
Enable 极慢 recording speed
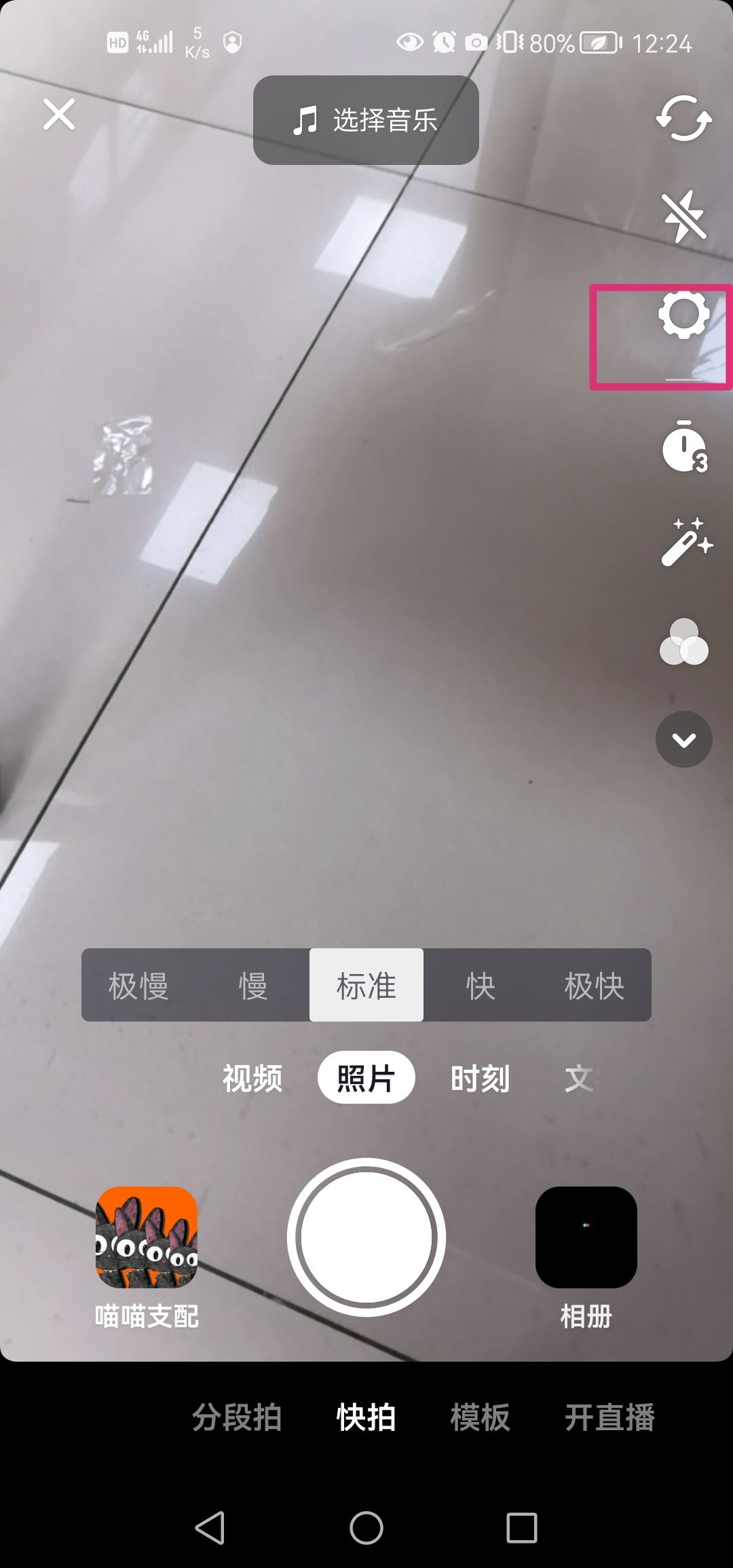[137, 987]
